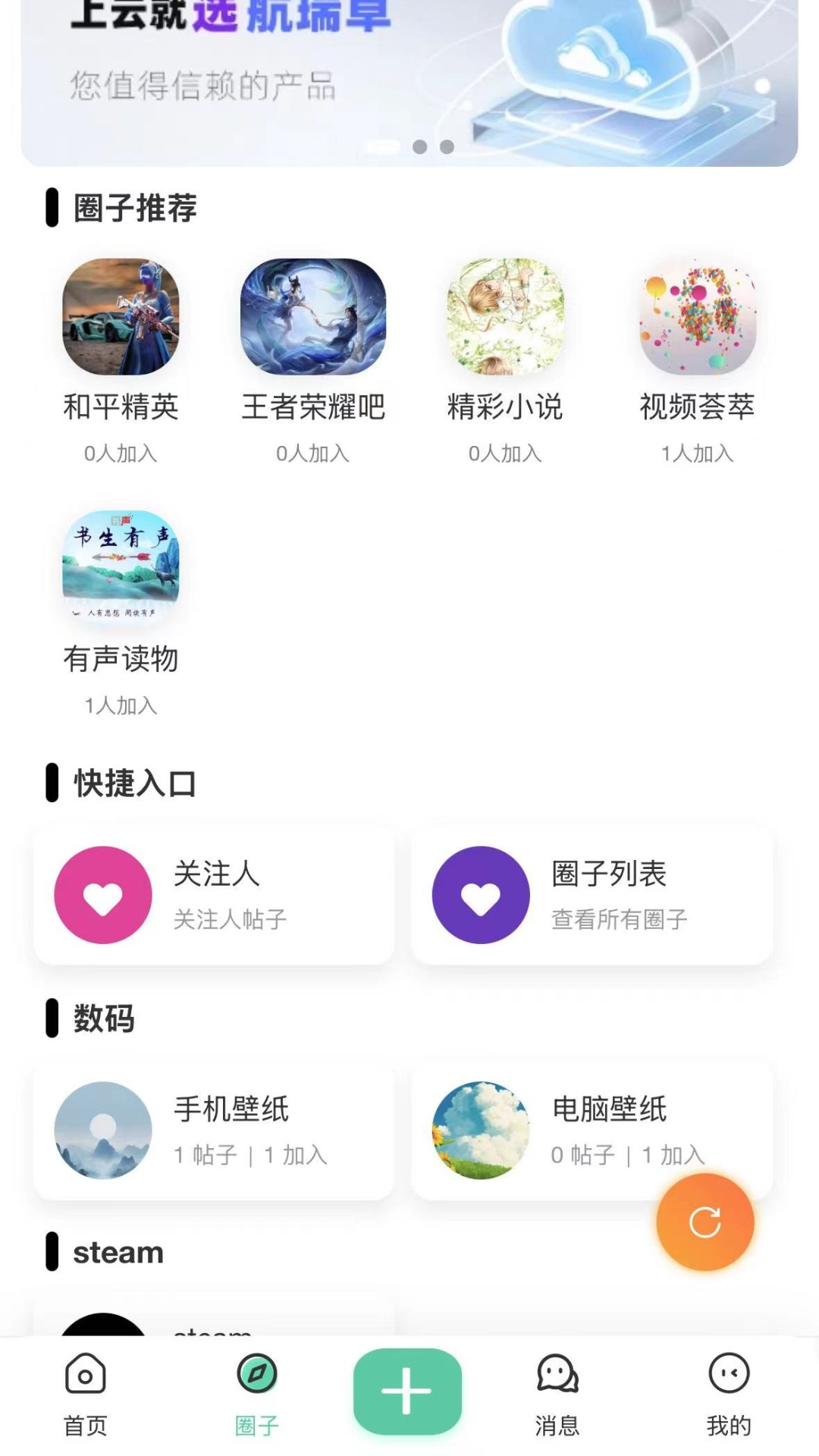
Task: Tap the orange refresh floating button
Action: [705, 1222]
